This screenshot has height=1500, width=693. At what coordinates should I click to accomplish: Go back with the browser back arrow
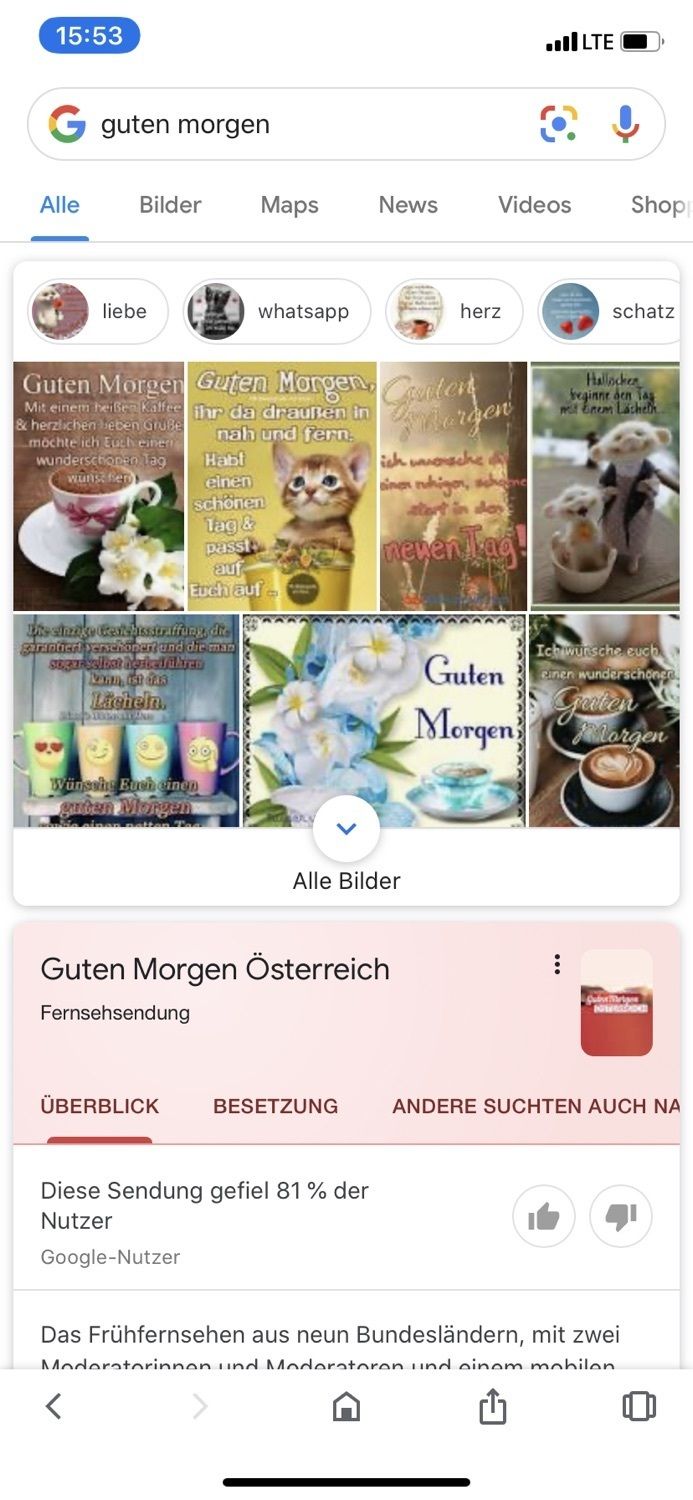point(54,1406)
